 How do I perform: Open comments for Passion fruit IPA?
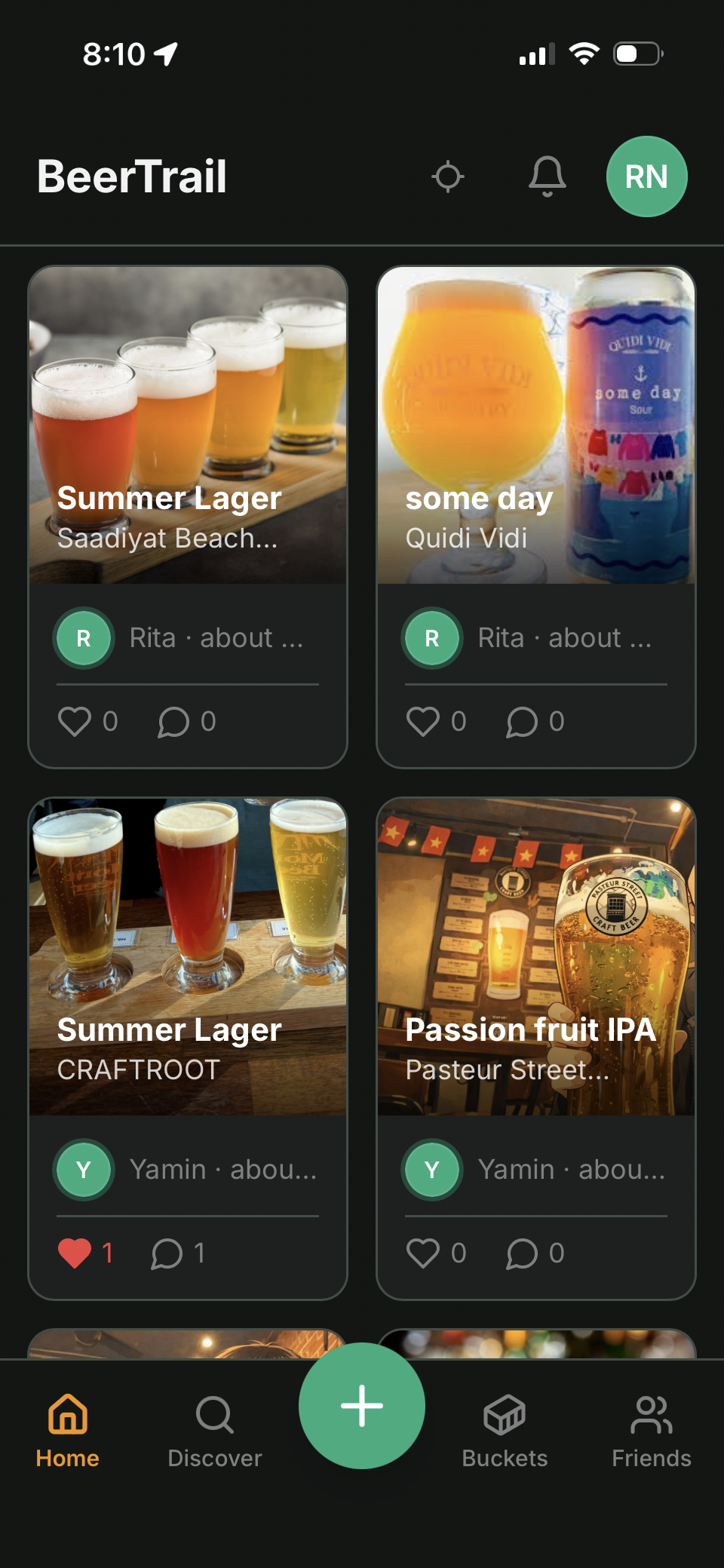click(521, 1253)
